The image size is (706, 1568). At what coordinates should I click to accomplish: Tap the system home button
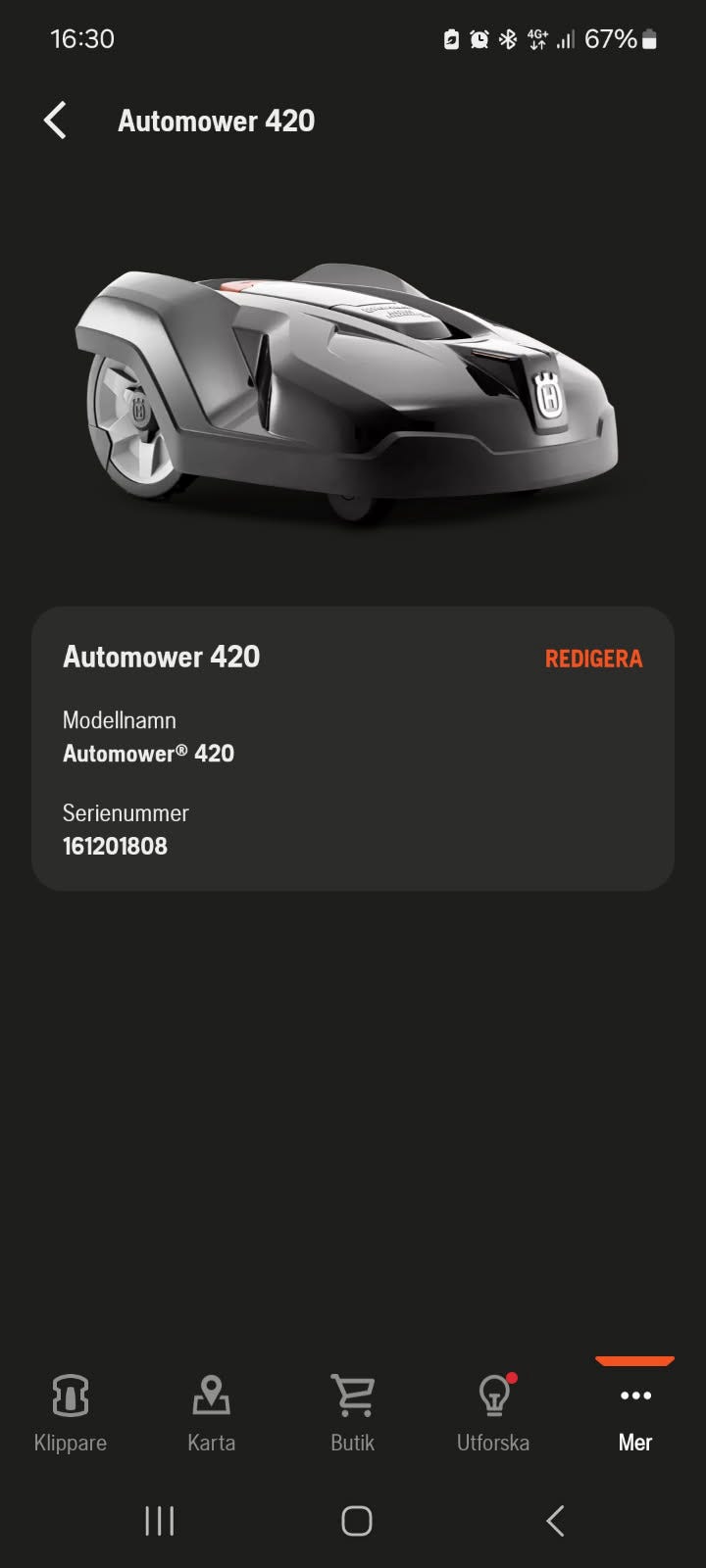(x=356, y=1521)
